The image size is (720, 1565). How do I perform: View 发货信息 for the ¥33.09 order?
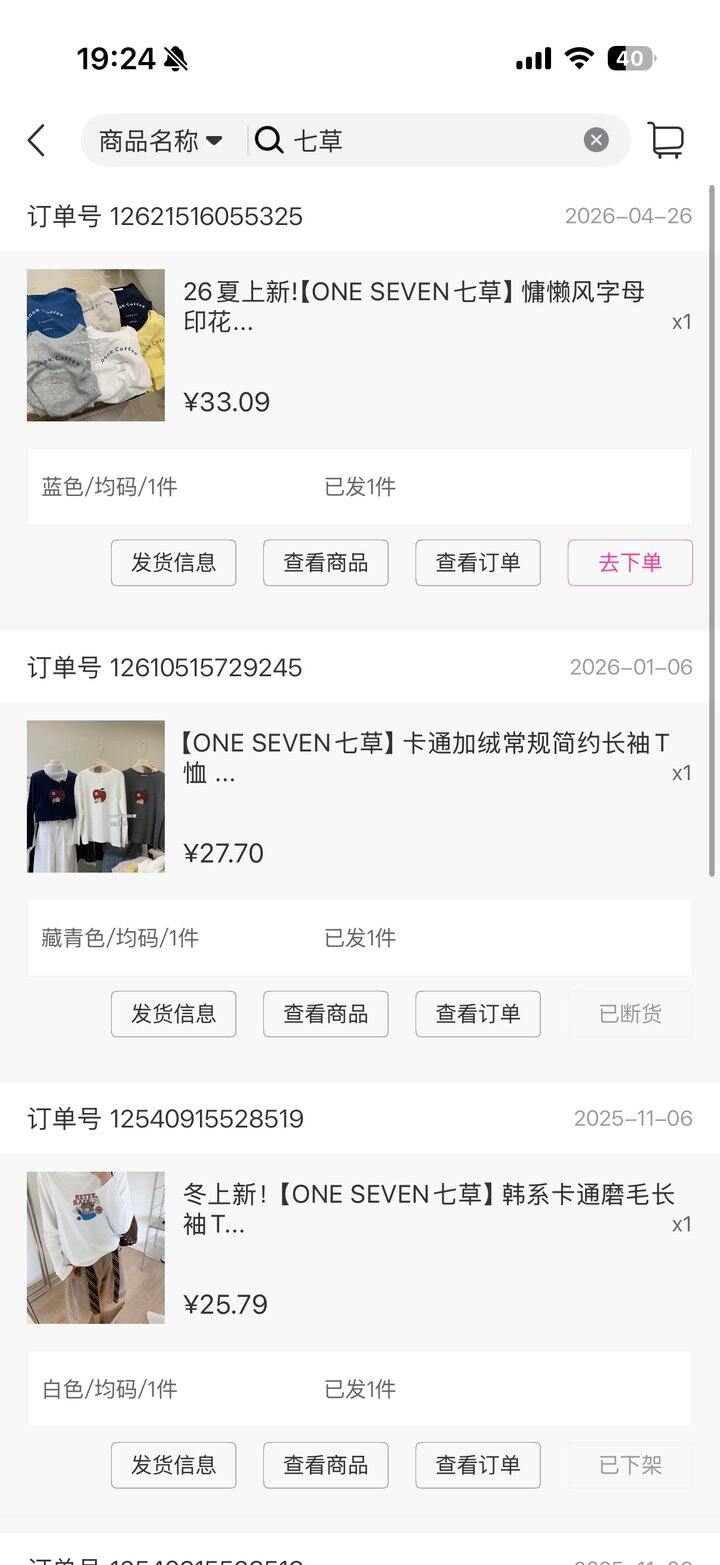coord(174,563)
